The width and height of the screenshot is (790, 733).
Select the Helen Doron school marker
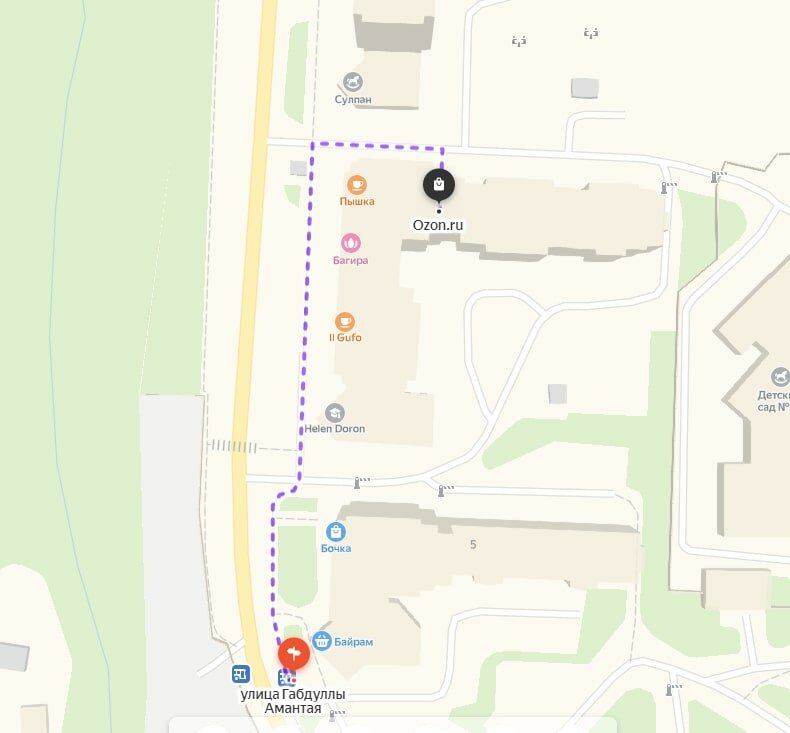(x=335, y=413)
